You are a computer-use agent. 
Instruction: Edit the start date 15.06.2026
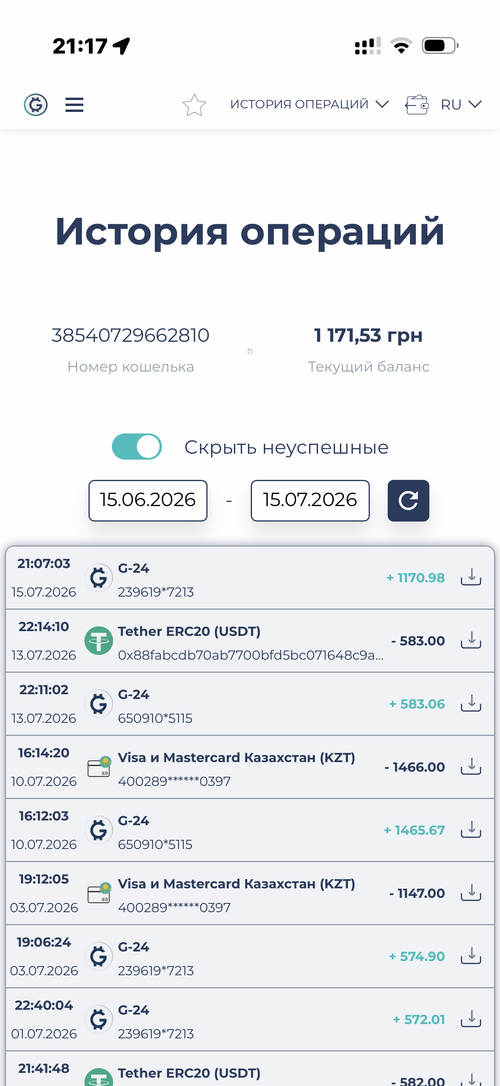(148, 500)
